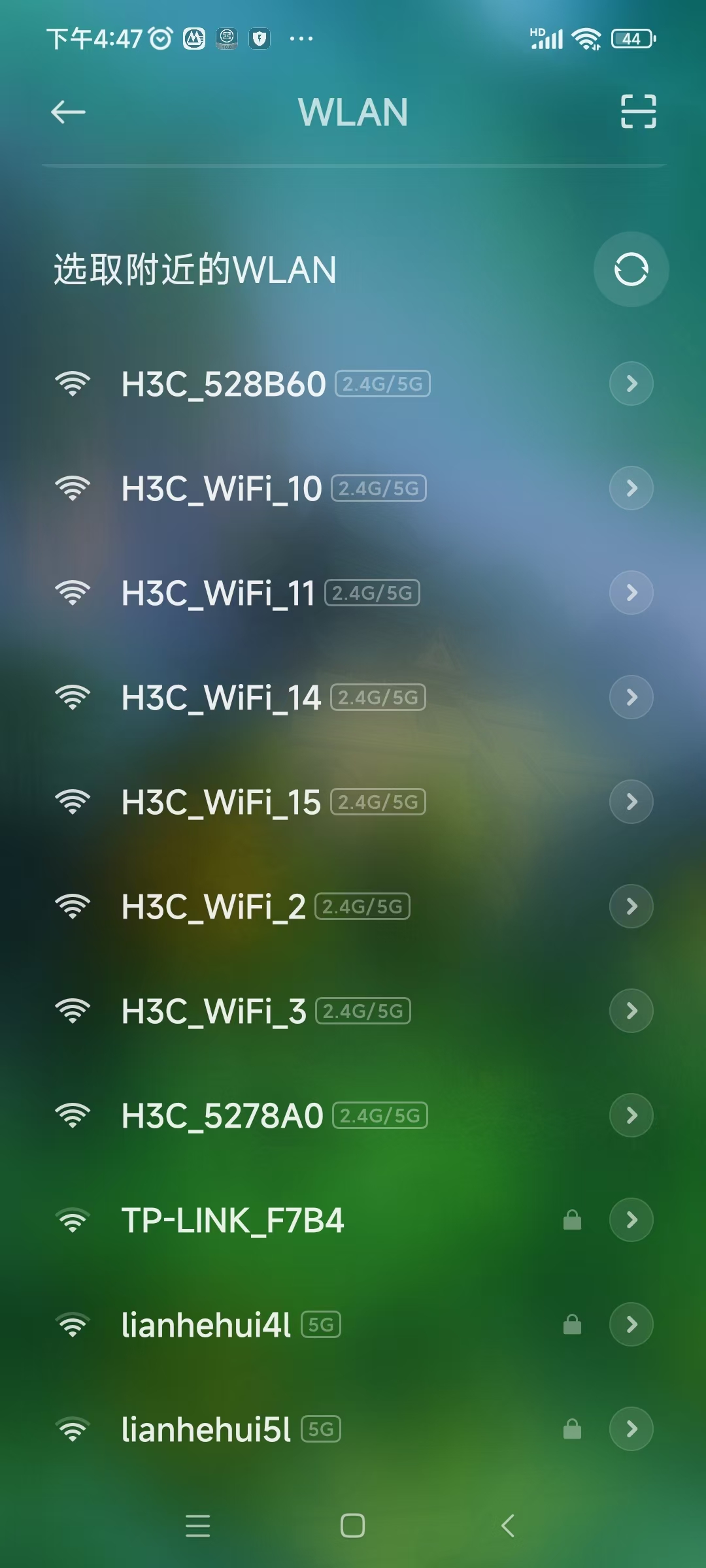706x1568 pixels.
Task: Refresh the nearby WLAN list
Action: (631, 269)
